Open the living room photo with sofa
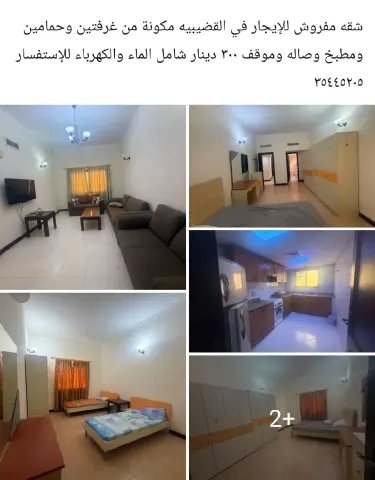This screenshot has height=480, width=375. click(93, 197)
